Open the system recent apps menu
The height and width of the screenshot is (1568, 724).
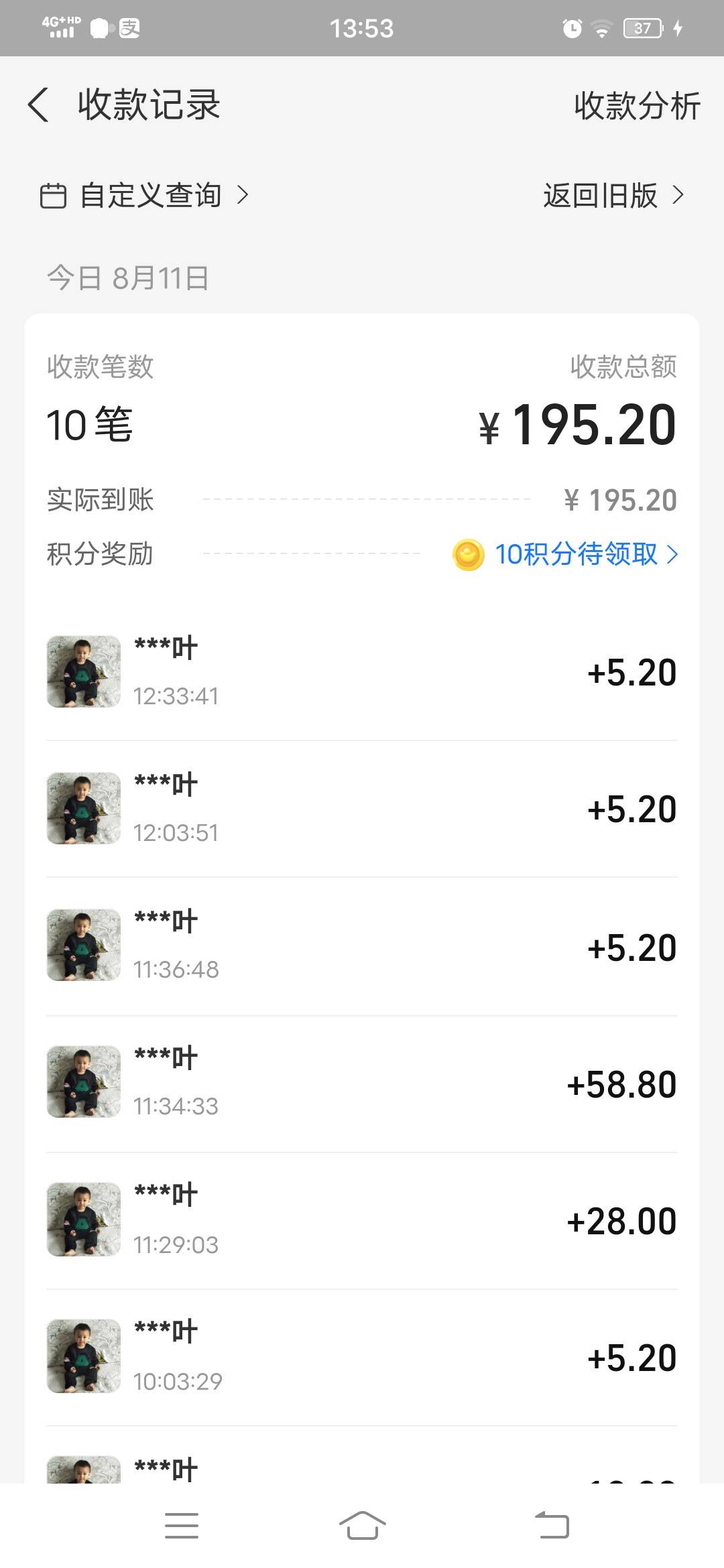click(x=182, y=1526)
